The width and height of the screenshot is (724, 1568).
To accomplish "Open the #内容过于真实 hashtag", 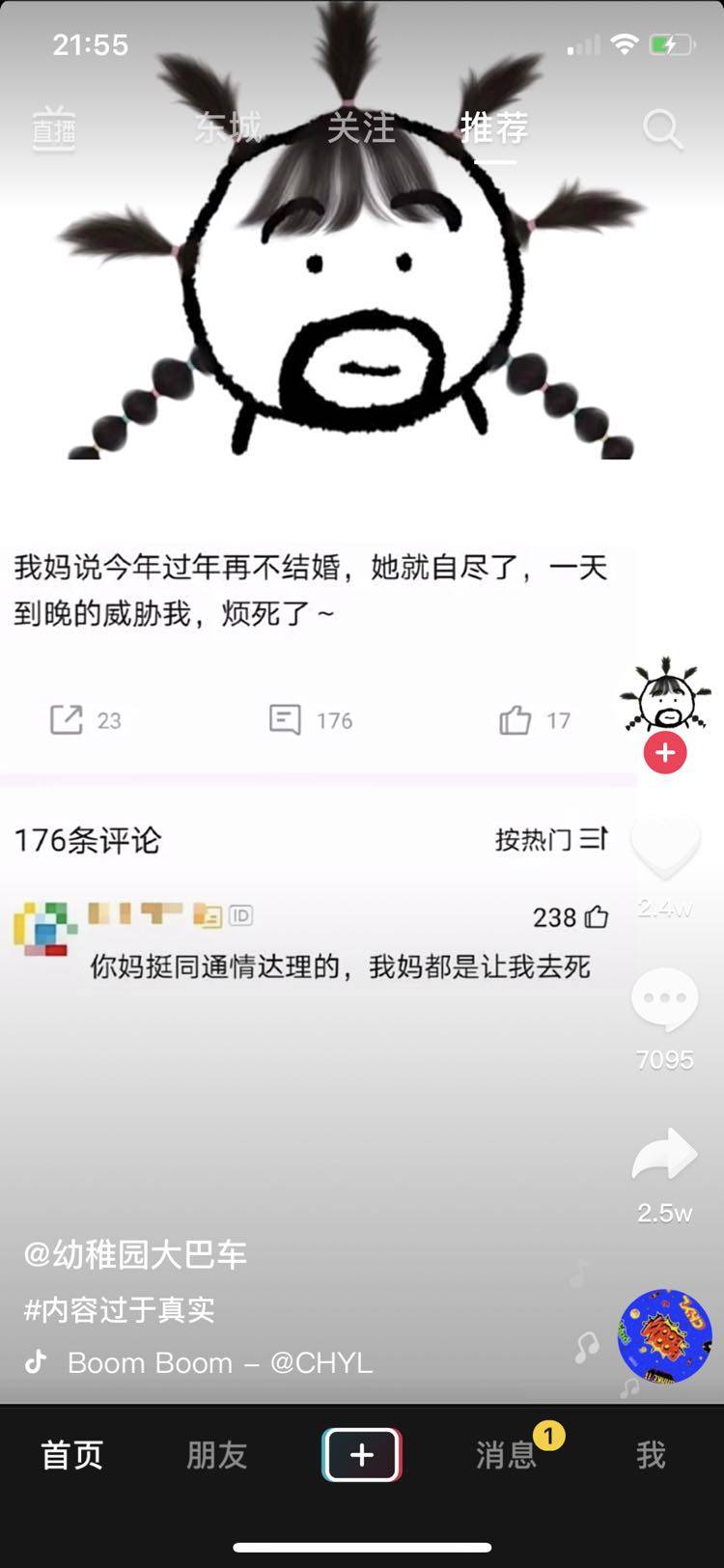I will [120, 1309].
